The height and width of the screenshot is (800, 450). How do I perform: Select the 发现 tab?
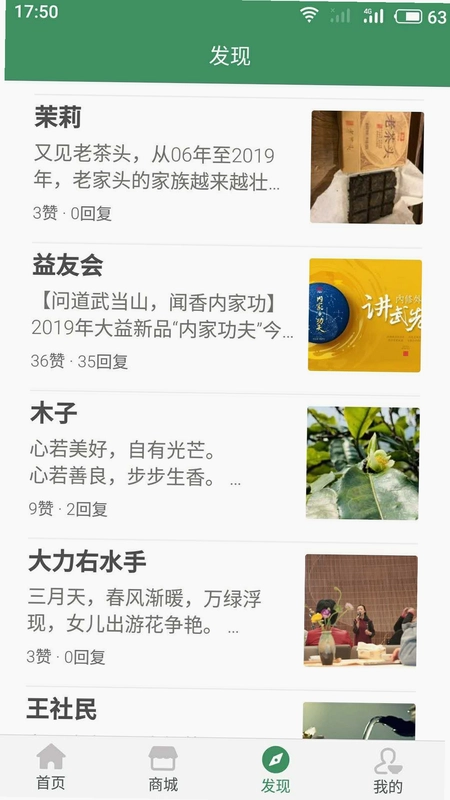pyautogui.click(x=276, y=769)
